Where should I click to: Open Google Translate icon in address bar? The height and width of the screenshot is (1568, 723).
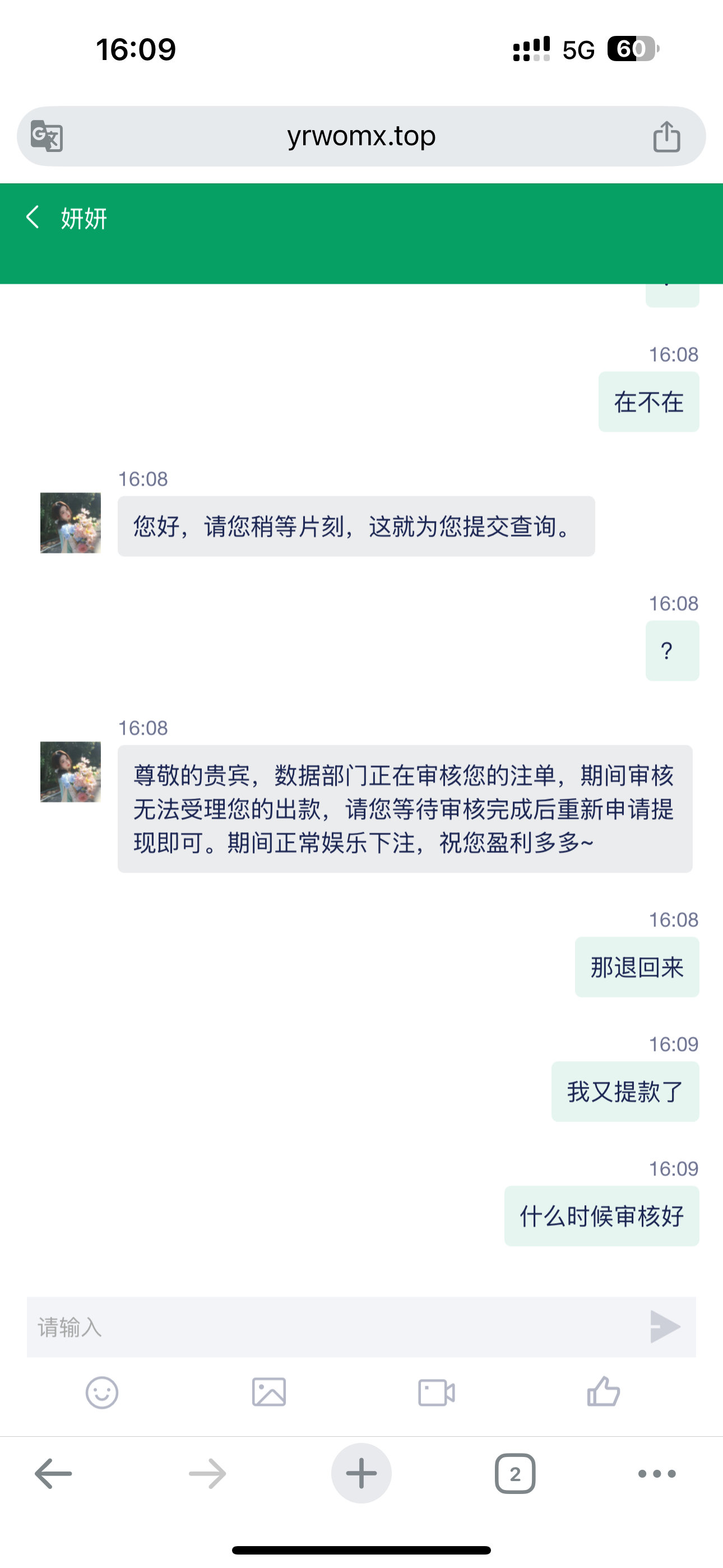[47, 136]
